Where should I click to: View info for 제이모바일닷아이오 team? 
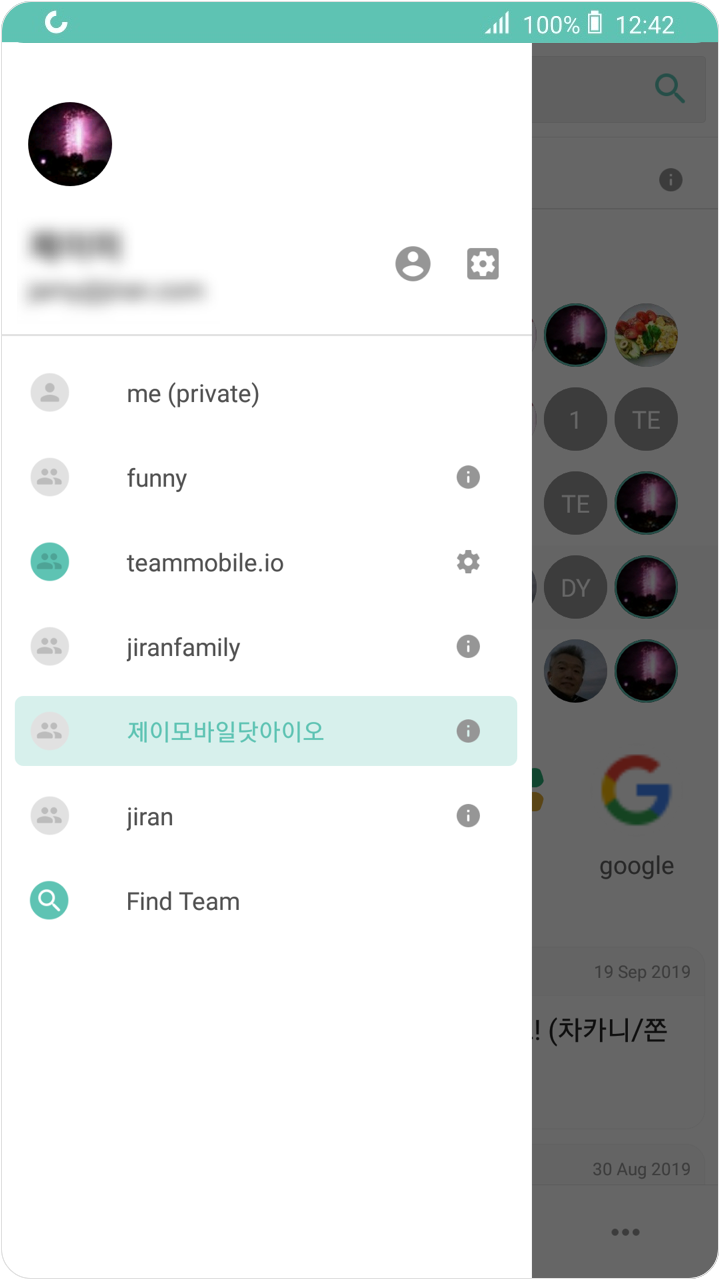coord(468,731)
